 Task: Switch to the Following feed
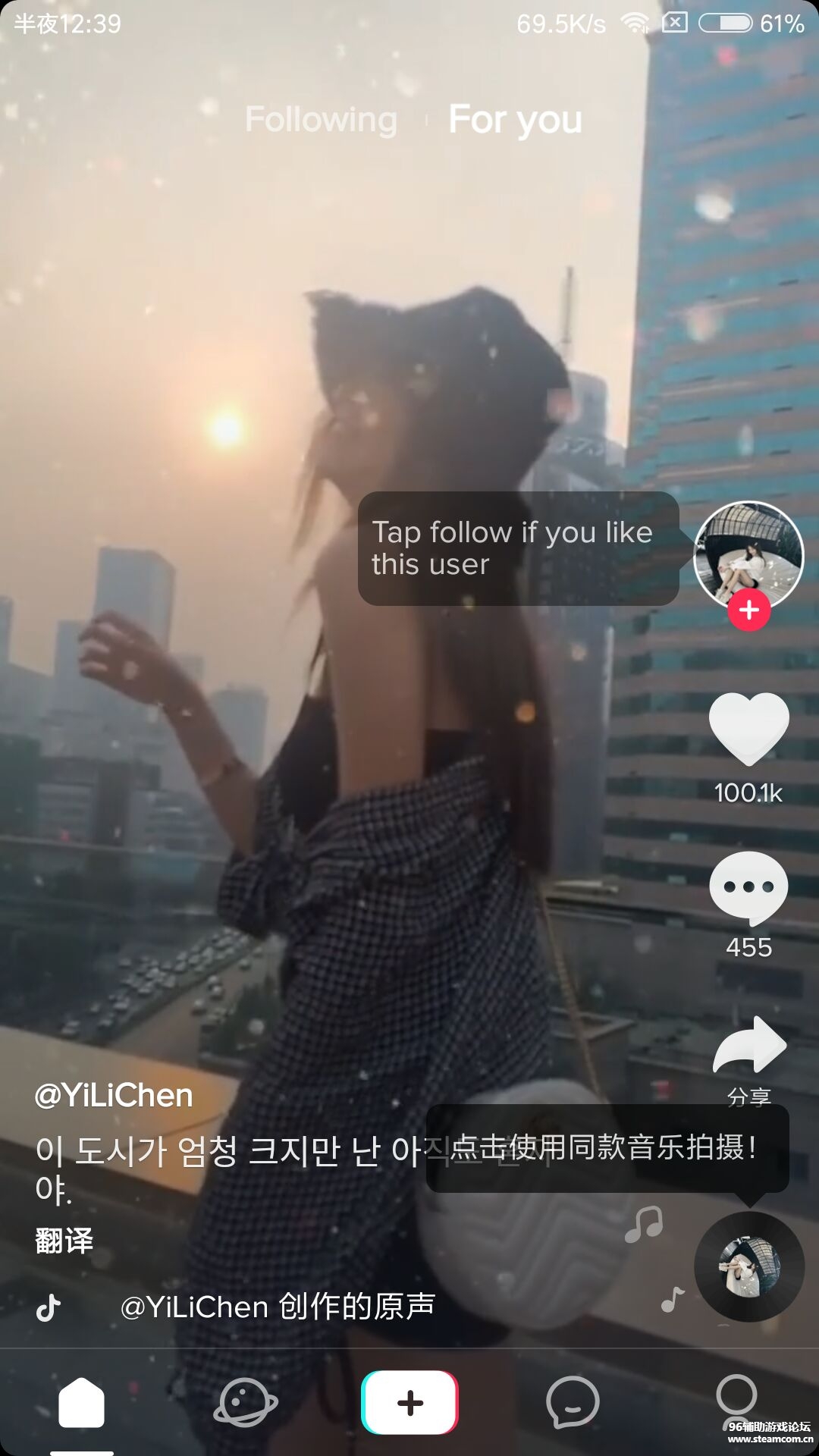[x=321, y=120]
